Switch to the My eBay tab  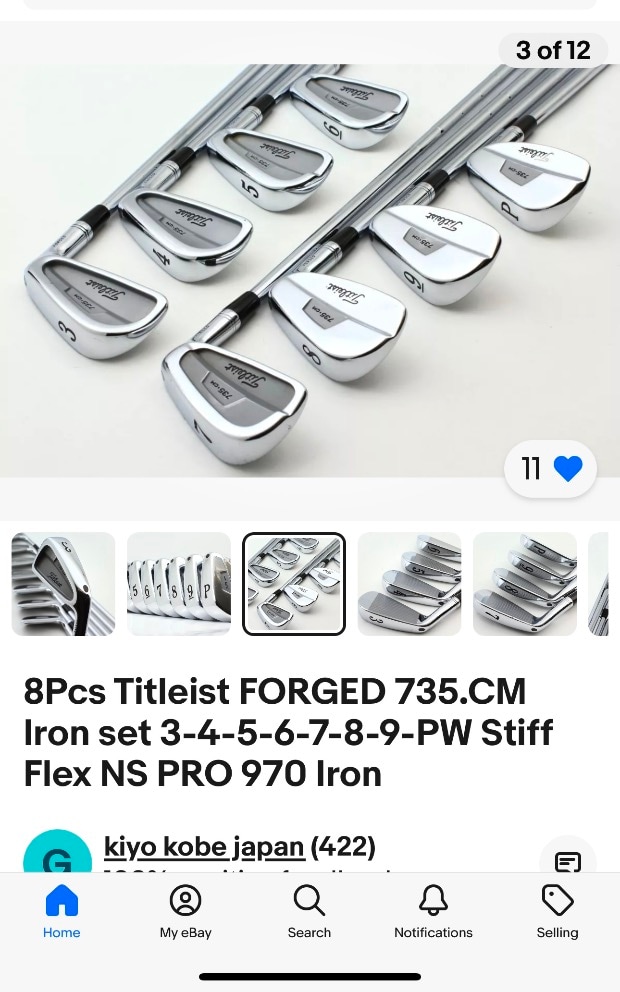pos(186,912)
